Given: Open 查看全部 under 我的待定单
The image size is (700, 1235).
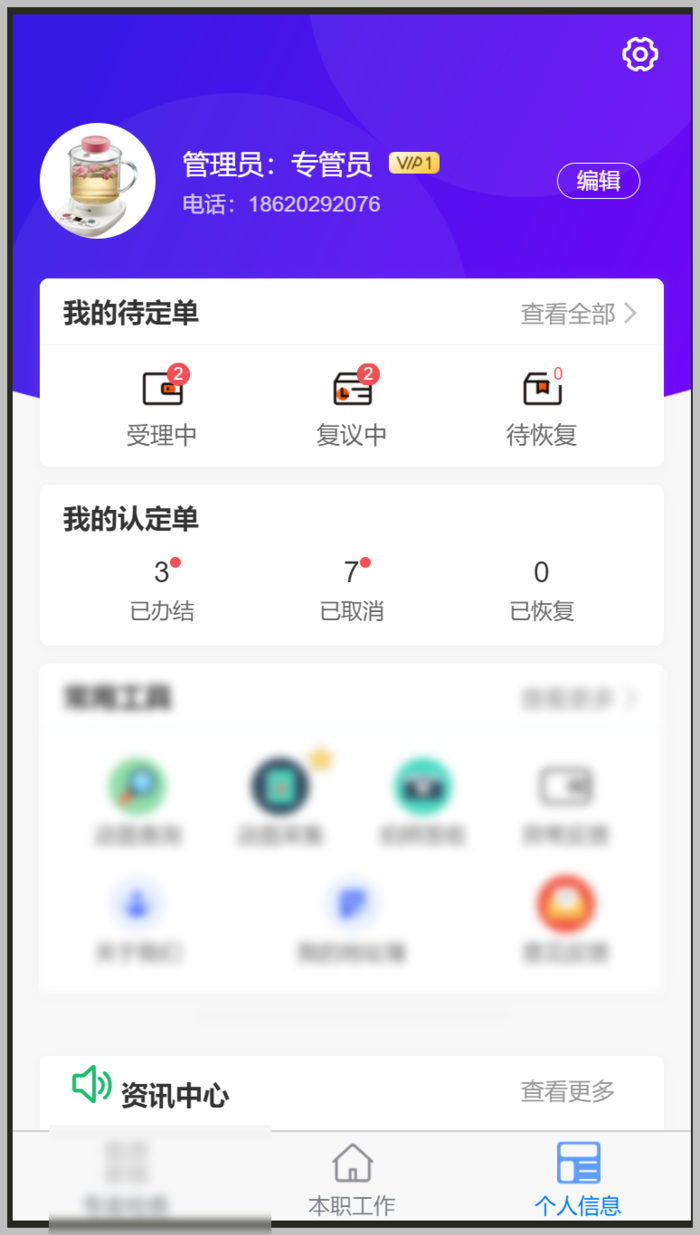Looking at the screenshot, I should click(578, 314).
